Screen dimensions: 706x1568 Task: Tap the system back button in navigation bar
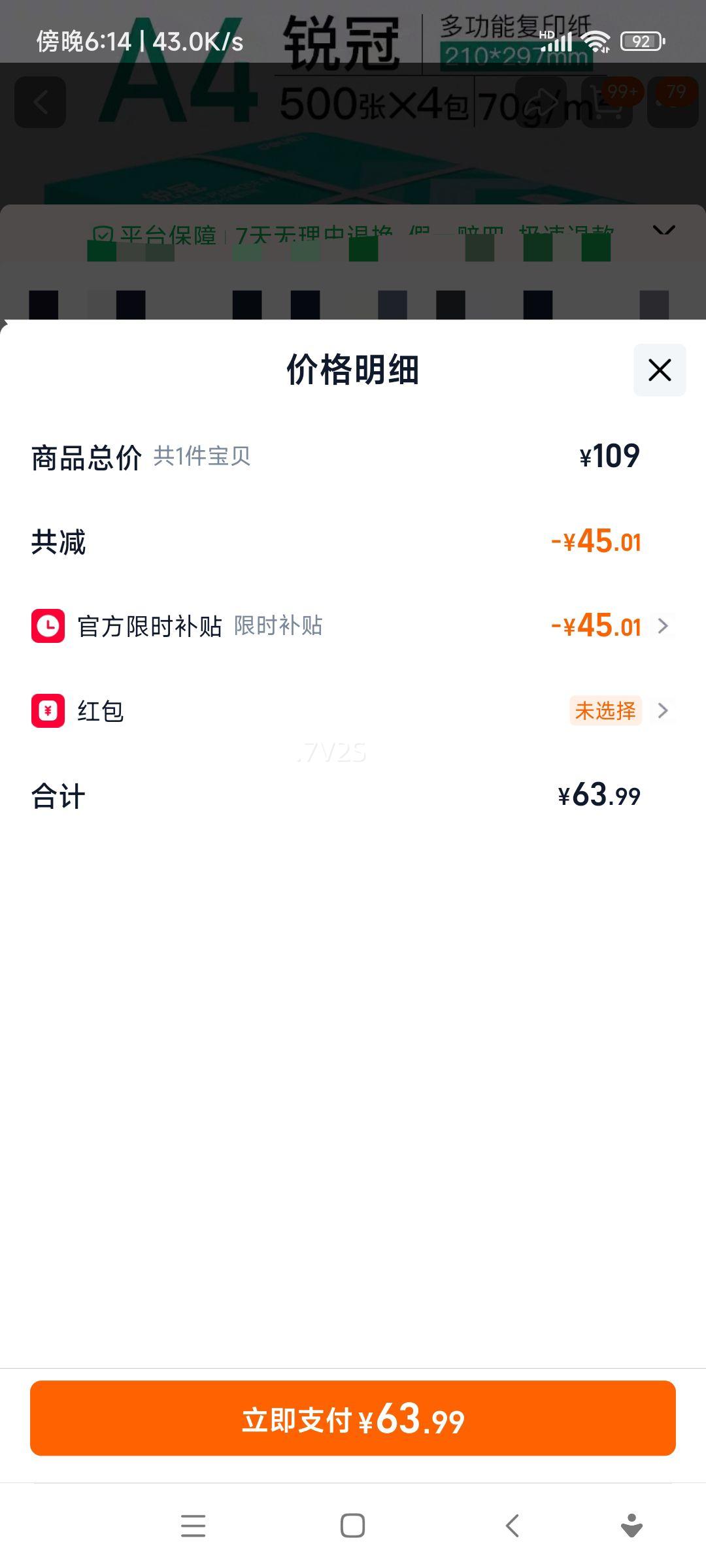513,1526
